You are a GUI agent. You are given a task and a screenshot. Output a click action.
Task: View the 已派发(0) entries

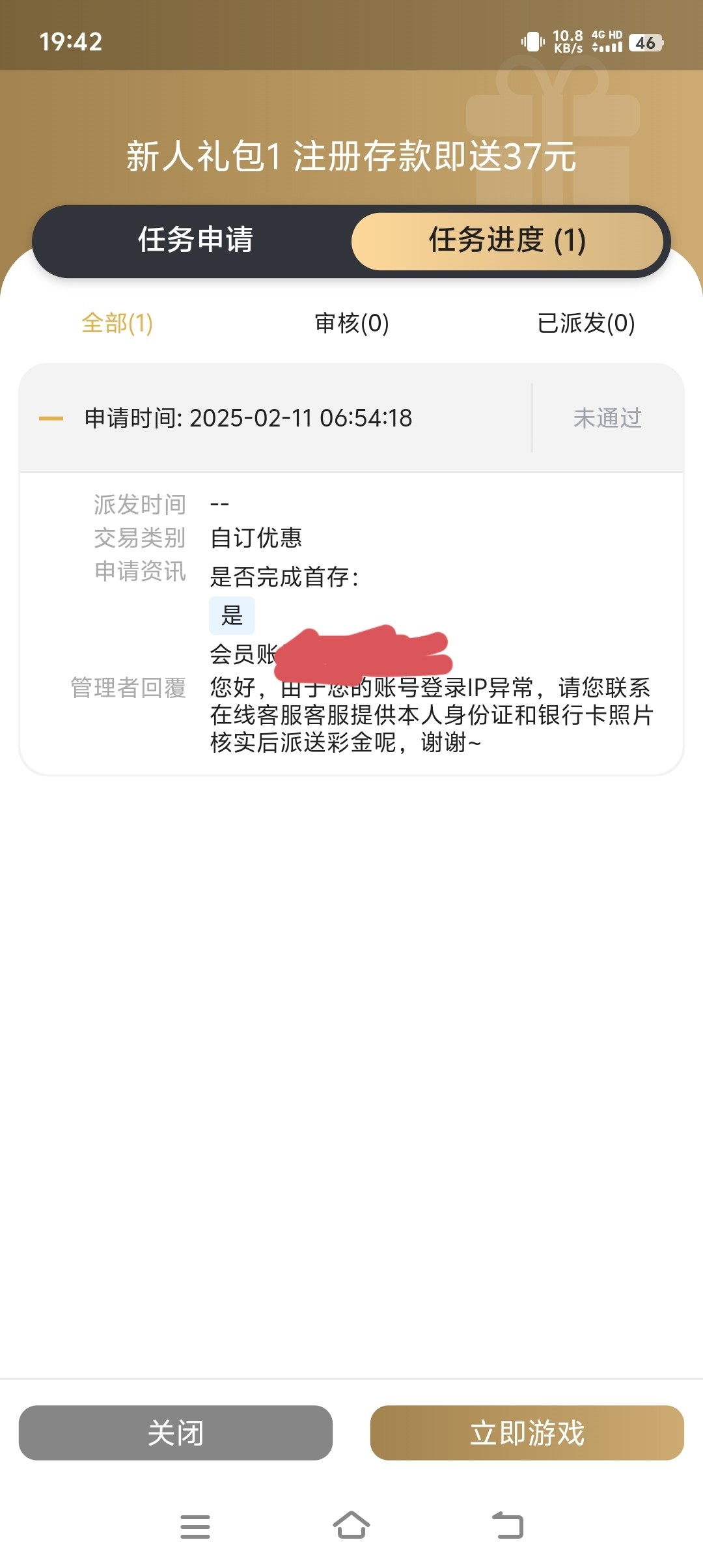pyautogui.click(x=586, y=323)
